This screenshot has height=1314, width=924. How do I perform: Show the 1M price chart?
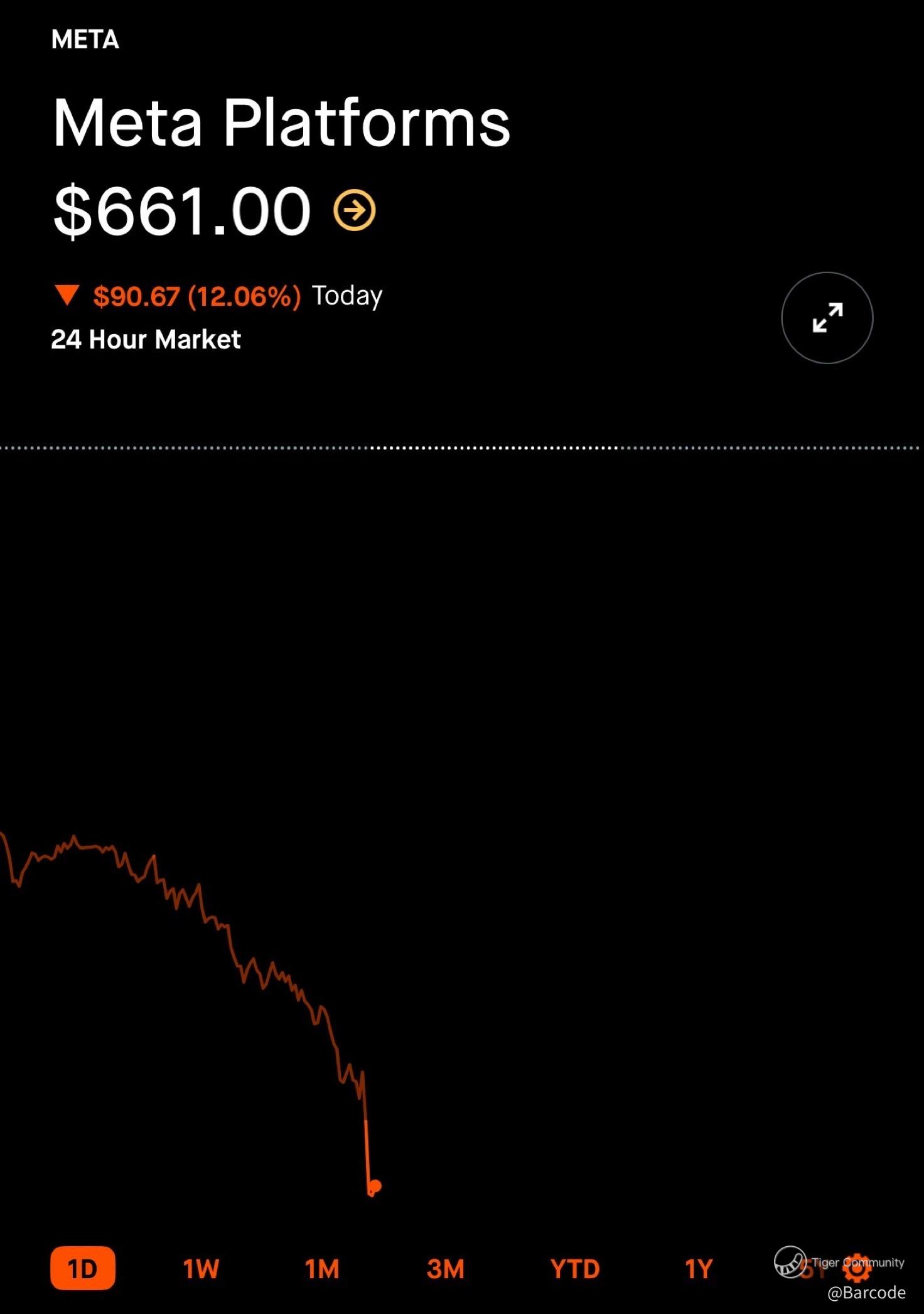(322, 1269)
